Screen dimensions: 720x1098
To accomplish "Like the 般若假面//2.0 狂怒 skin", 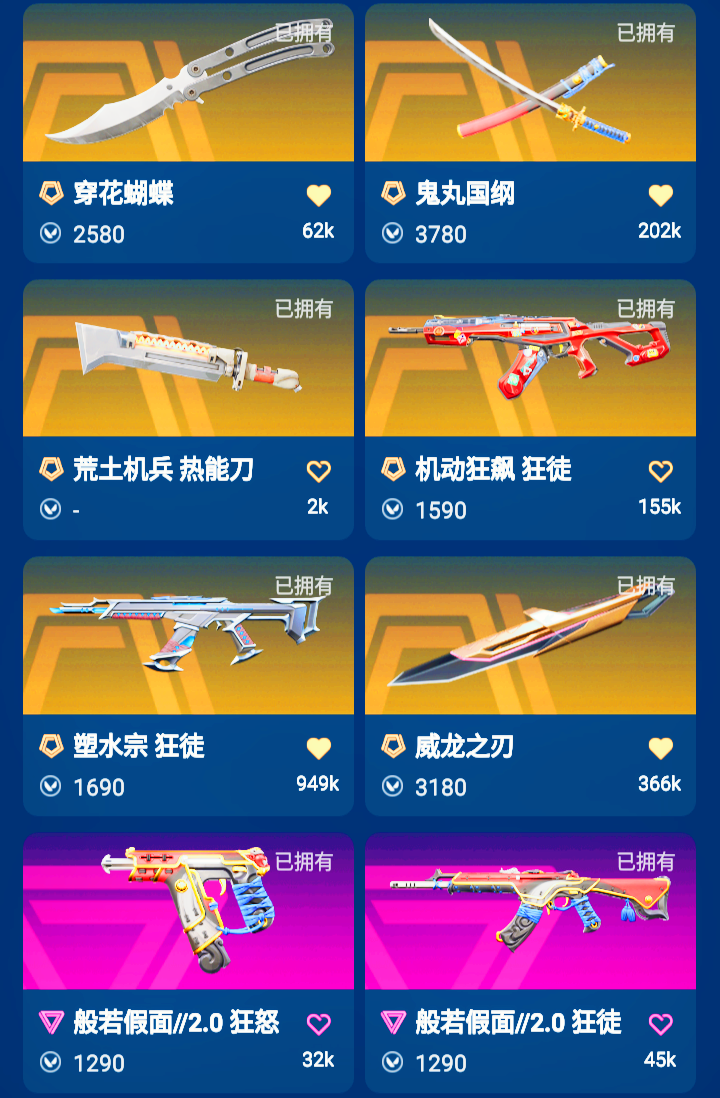I will 318,1024.
